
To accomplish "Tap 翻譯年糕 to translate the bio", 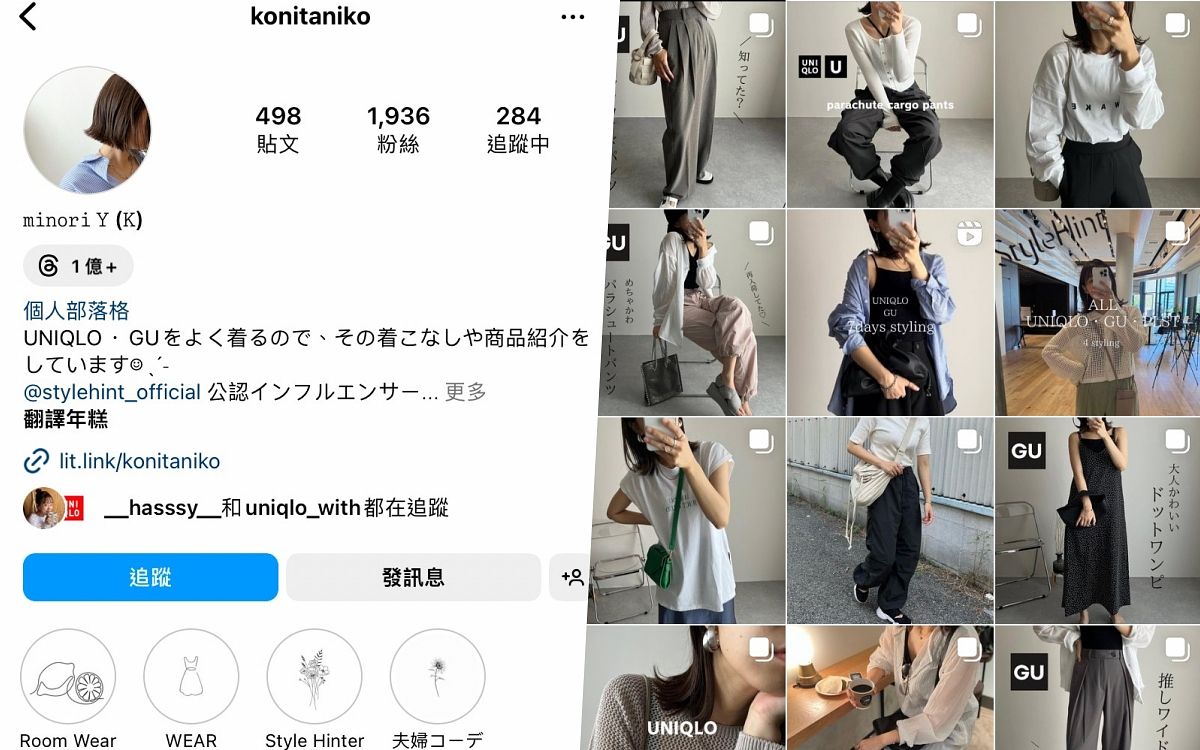I will pyautogui.click(x=66, y=420).
